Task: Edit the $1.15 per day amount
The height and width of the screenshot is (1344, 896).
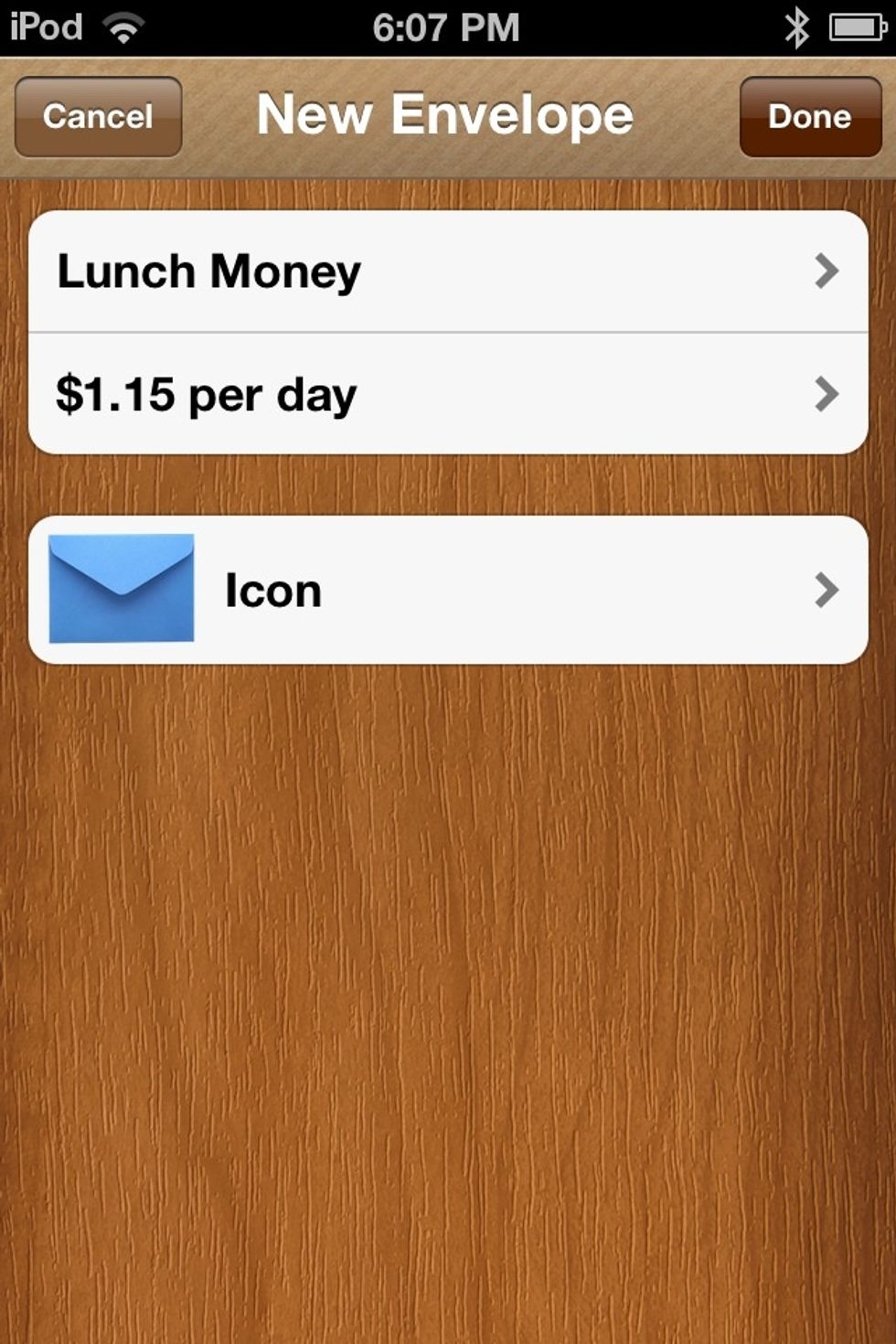Action: point(448,394)
